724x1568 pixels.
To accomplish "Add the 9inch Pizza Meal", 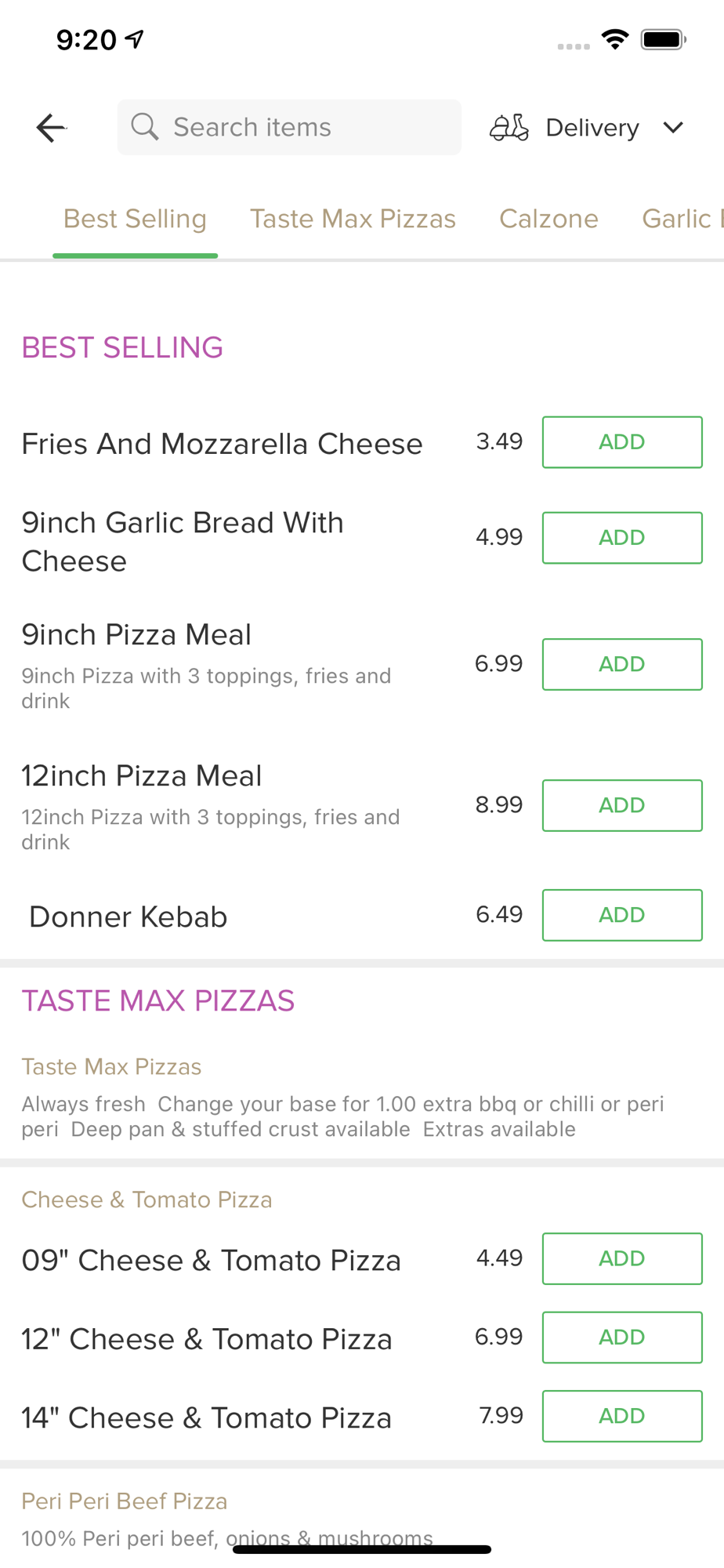I will (x=622, y=664).
